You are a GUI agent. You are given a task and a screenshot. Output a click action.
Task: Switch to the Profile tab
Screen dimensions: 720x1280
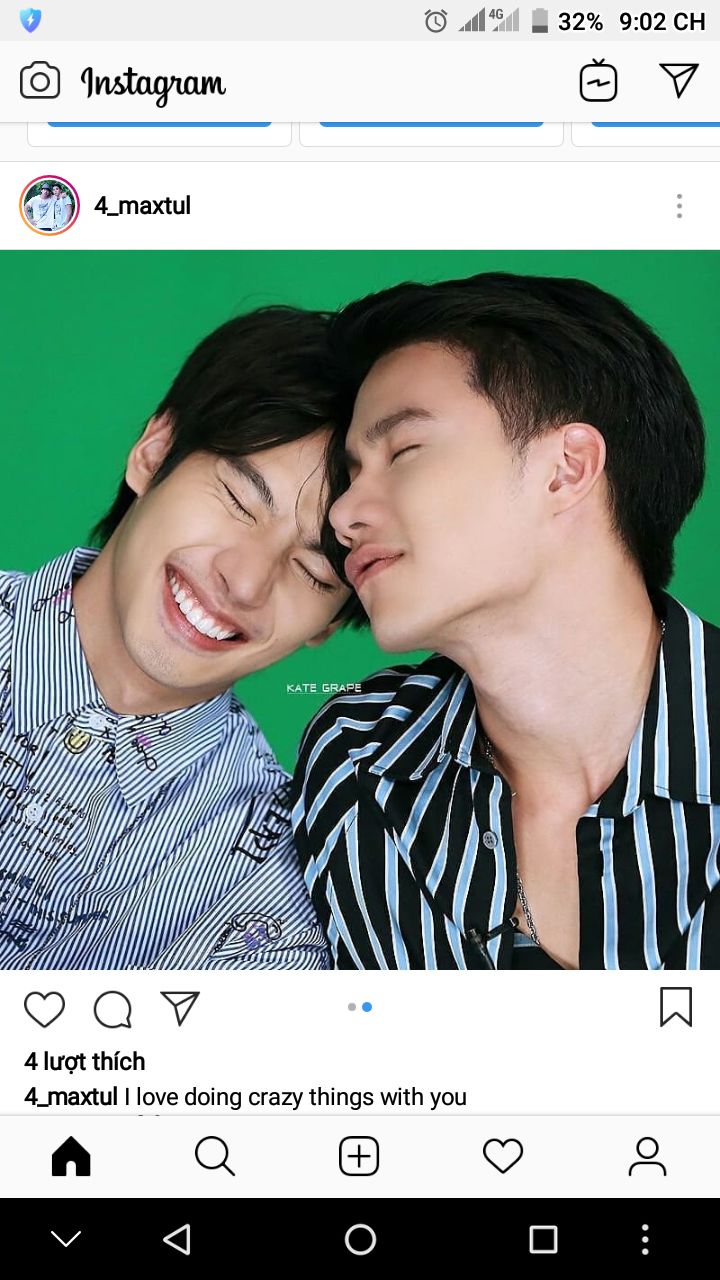pos(647,1157)
